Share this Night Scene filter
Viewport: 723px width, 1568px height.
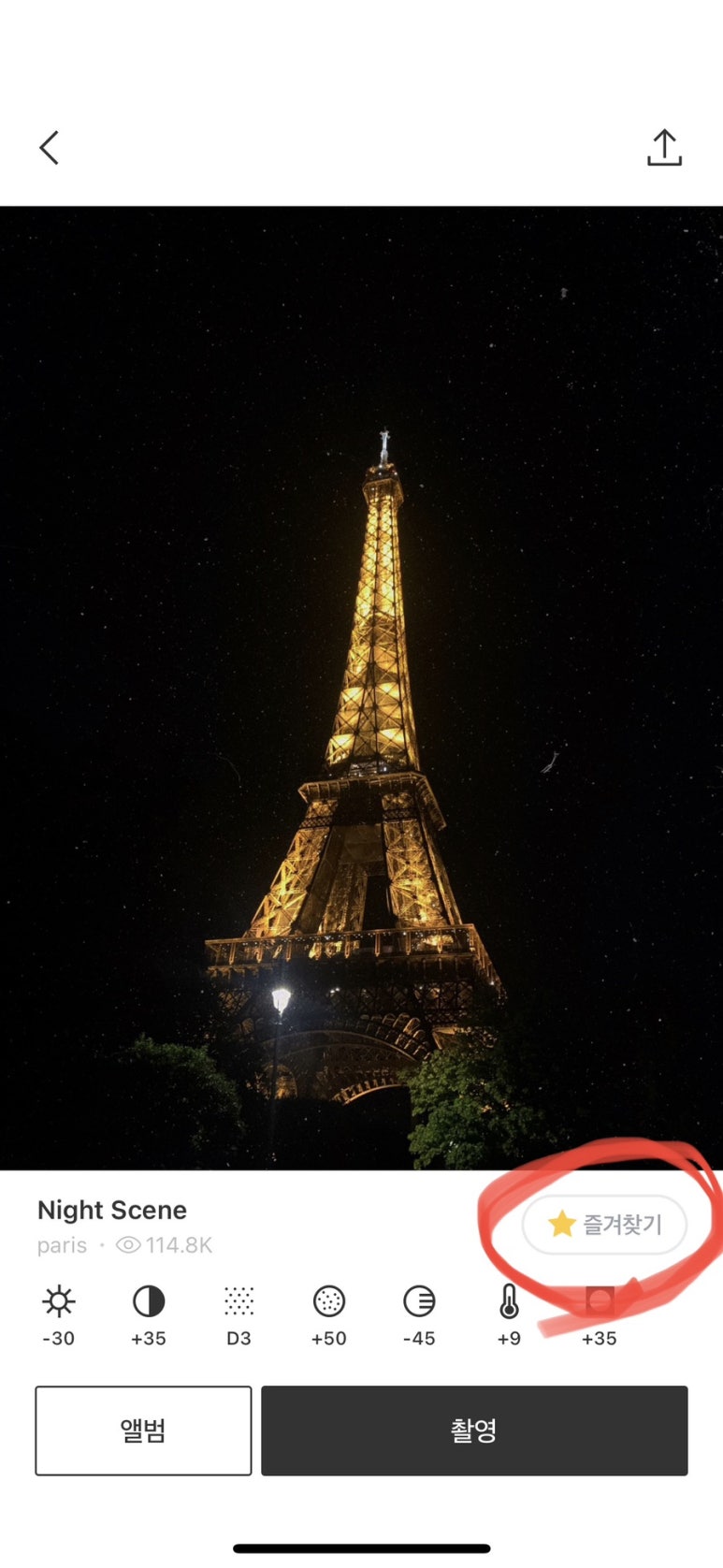(x=664, y=148)
